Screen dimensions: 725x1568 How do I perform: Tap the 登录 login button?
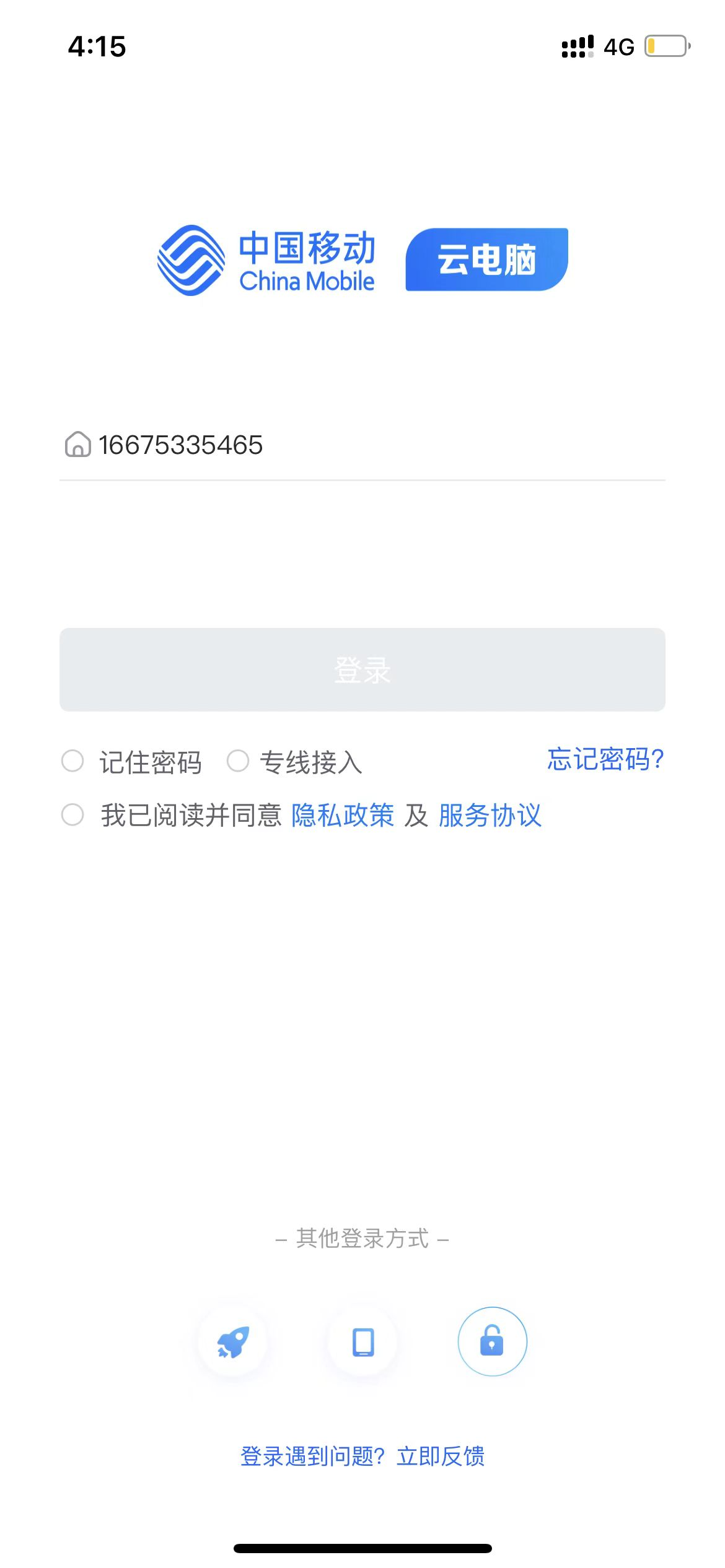tap(362, 670)
